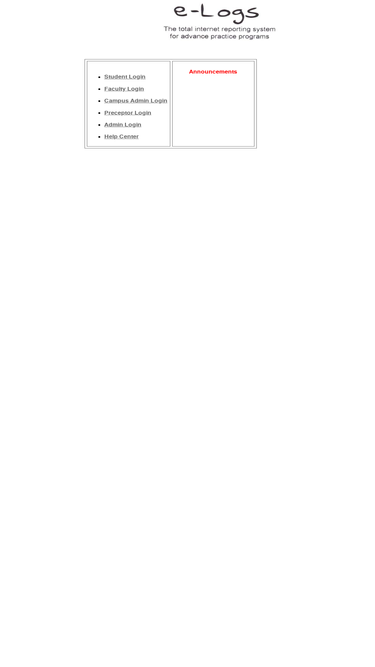Viewport: 375px width, 667px height.
Task: Visit the Help Center
Action: pyautogui.click(x=121, y=137)
